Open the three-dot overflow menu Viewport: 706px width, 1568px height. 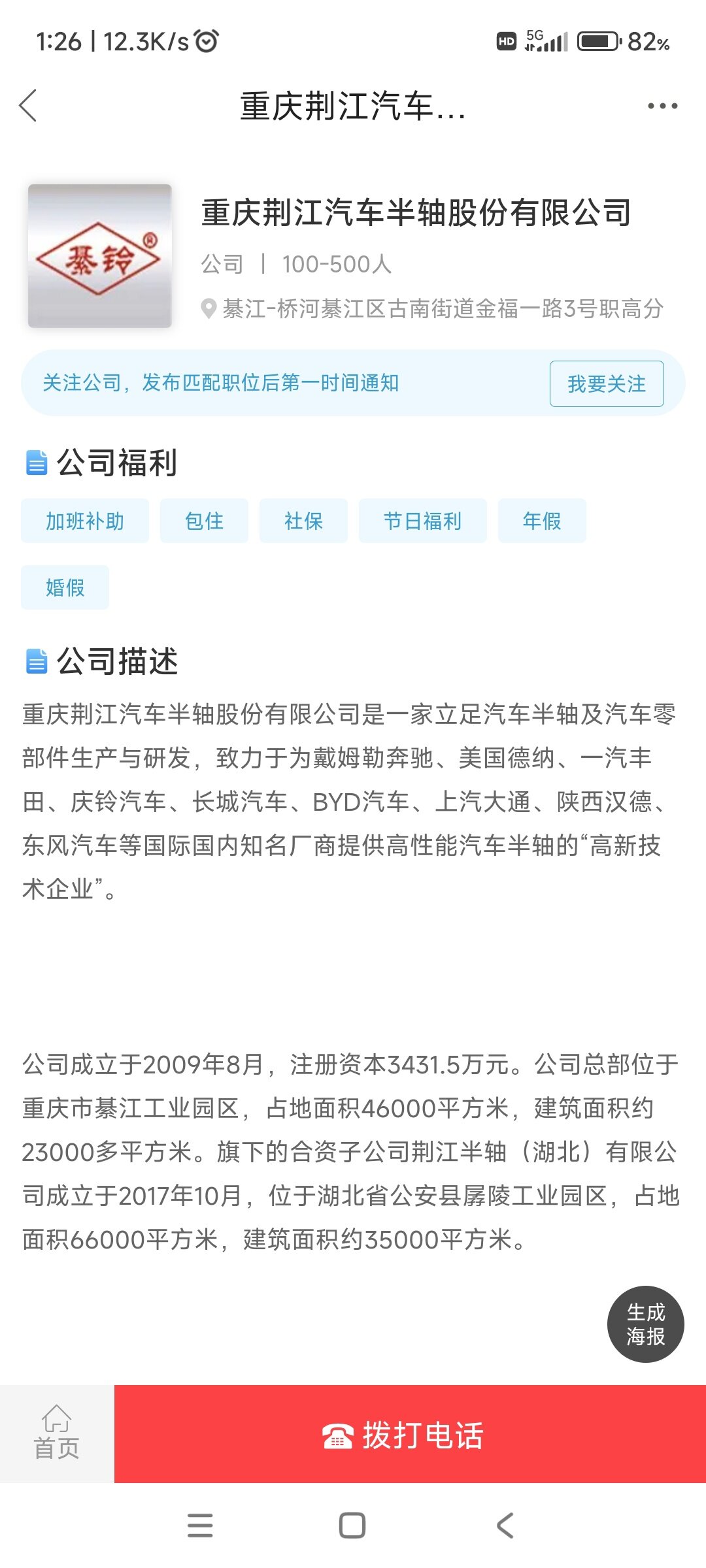pyautogui.click(x=662, y=106)
